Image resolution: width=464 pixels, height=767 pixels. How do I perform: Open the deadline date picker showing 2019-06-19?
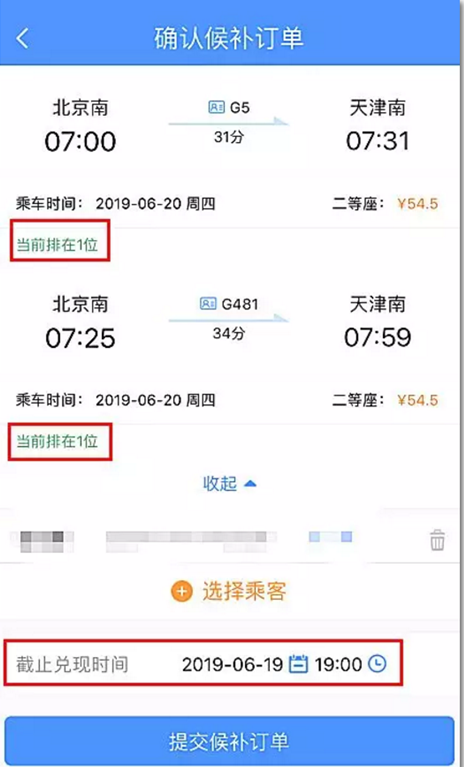point(244,664)
